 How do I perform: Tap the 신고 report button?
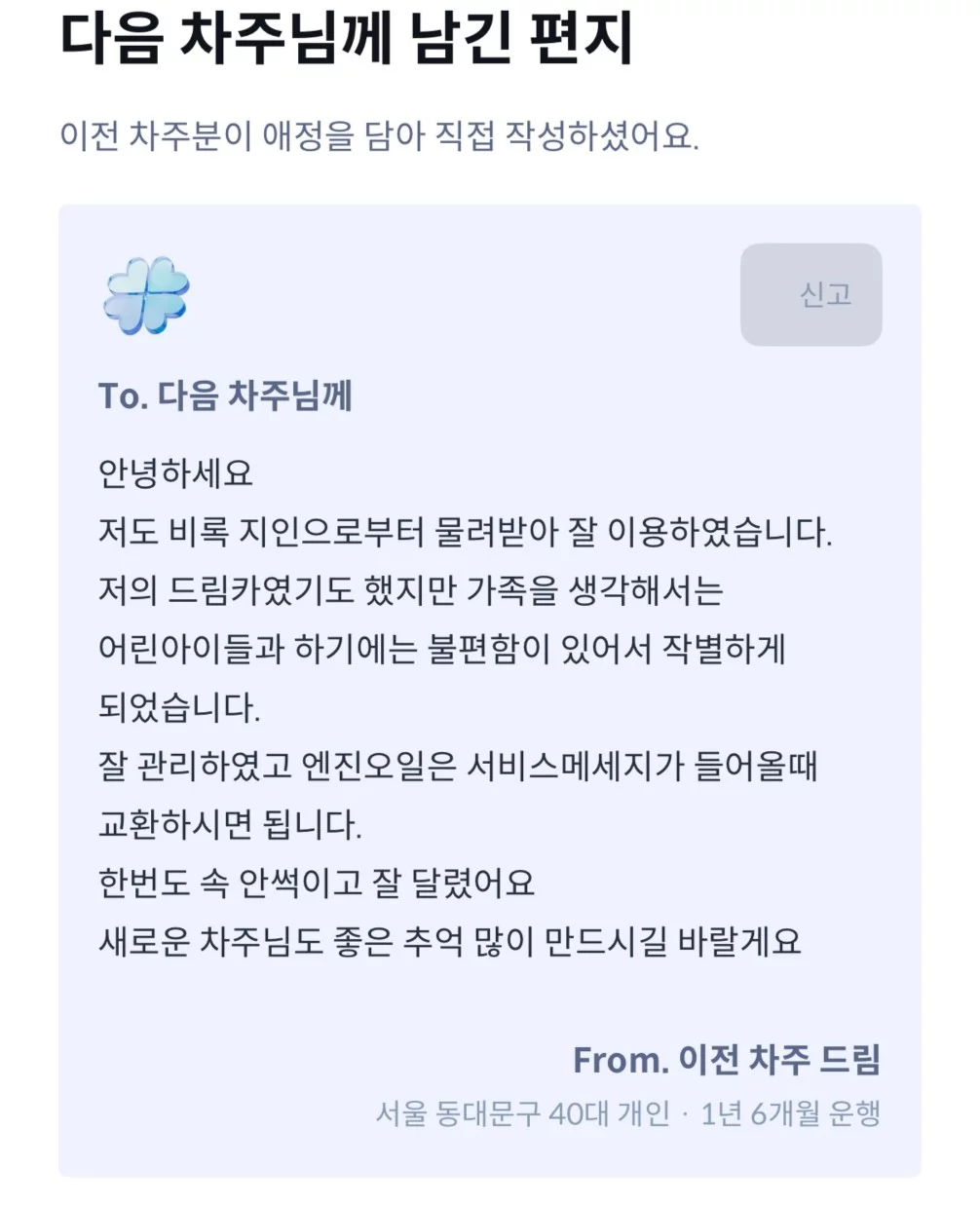tap(810, 294)
